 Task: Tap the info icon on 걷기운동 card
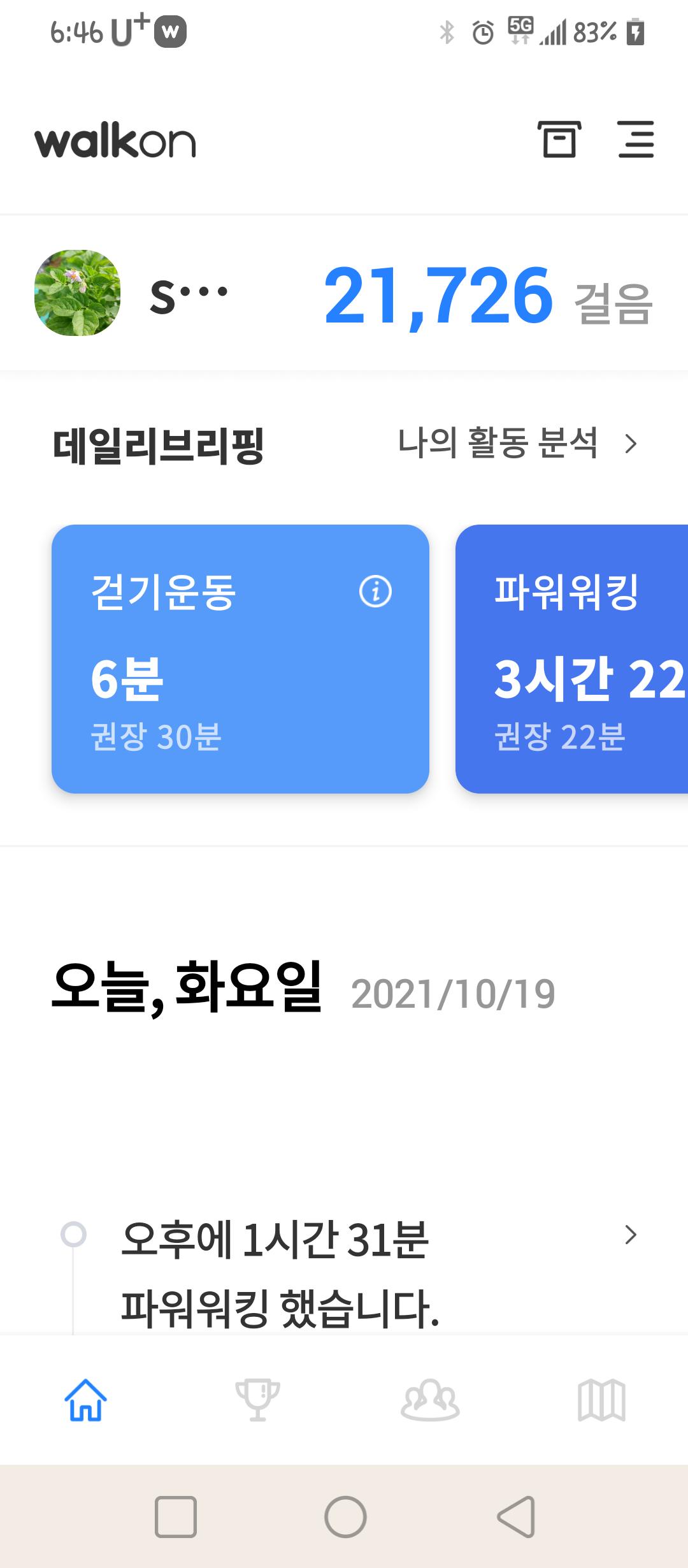pyautogui.click(x=375, y=592)
